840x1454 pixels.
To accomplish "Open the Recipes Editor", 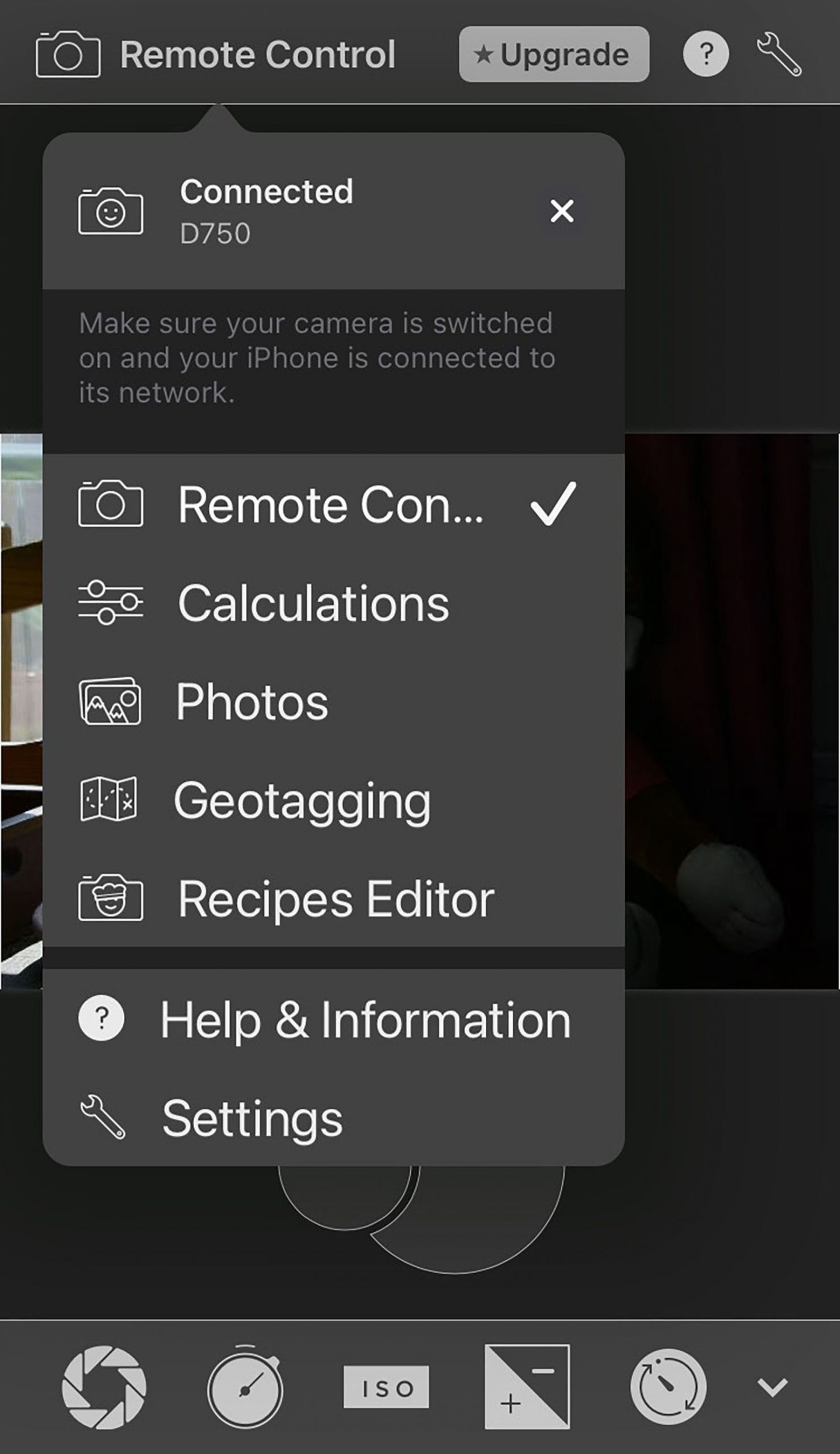I will pyautogui.click(x=336, y=899).
